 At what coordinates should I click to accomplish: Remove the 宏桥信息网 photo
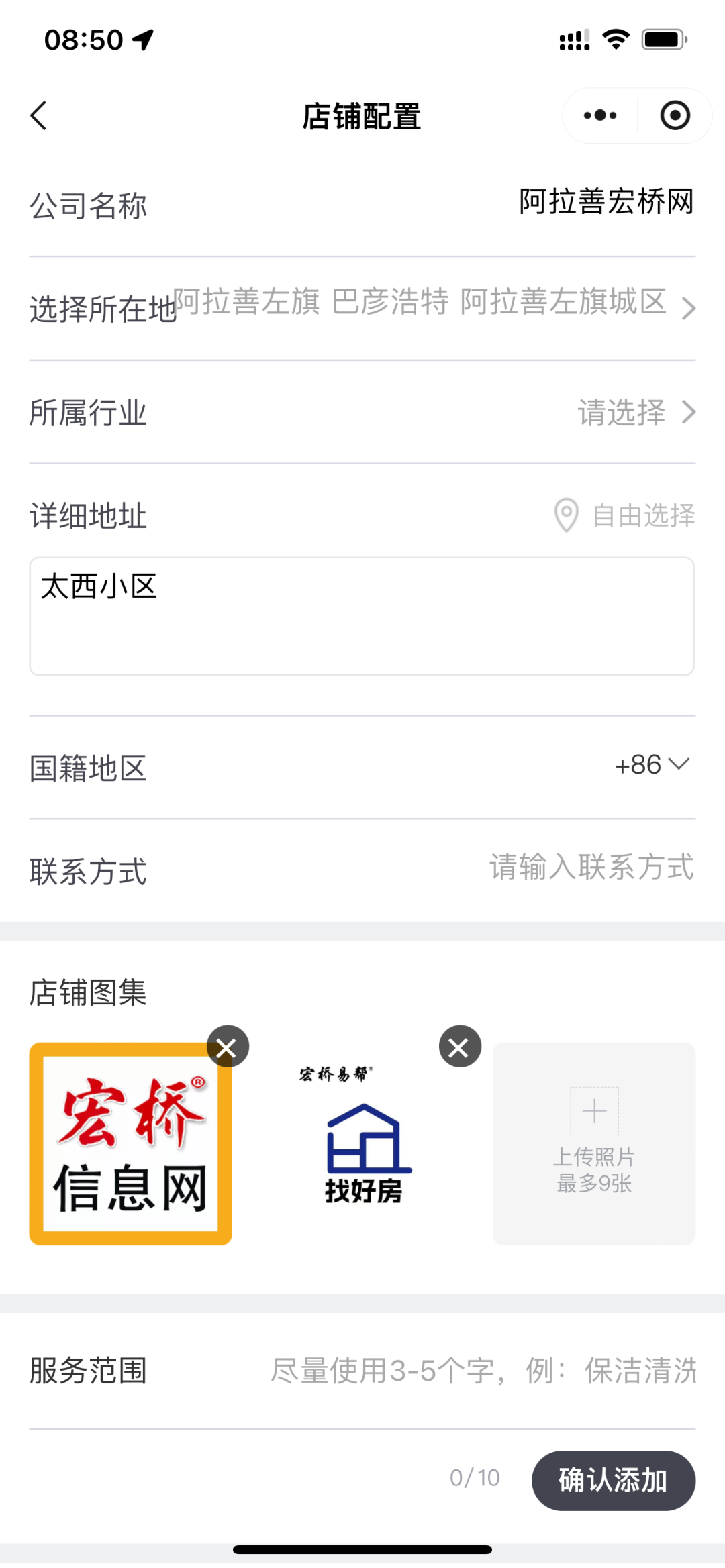pyautogui.click(x=228, y=1047)
